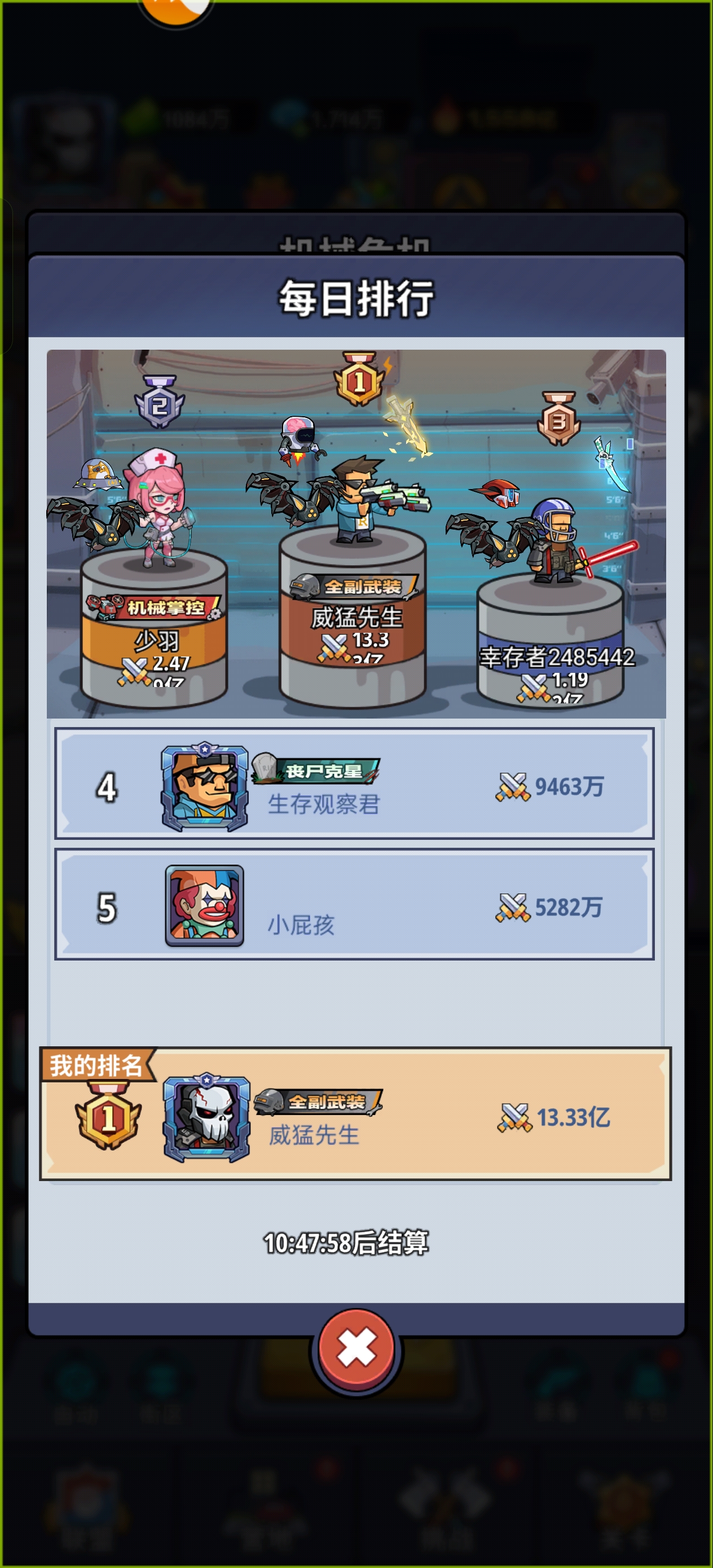Open my ranking row 我的排名
Viewport: 713px width, 1568px height.
[x=355, y=1114]
